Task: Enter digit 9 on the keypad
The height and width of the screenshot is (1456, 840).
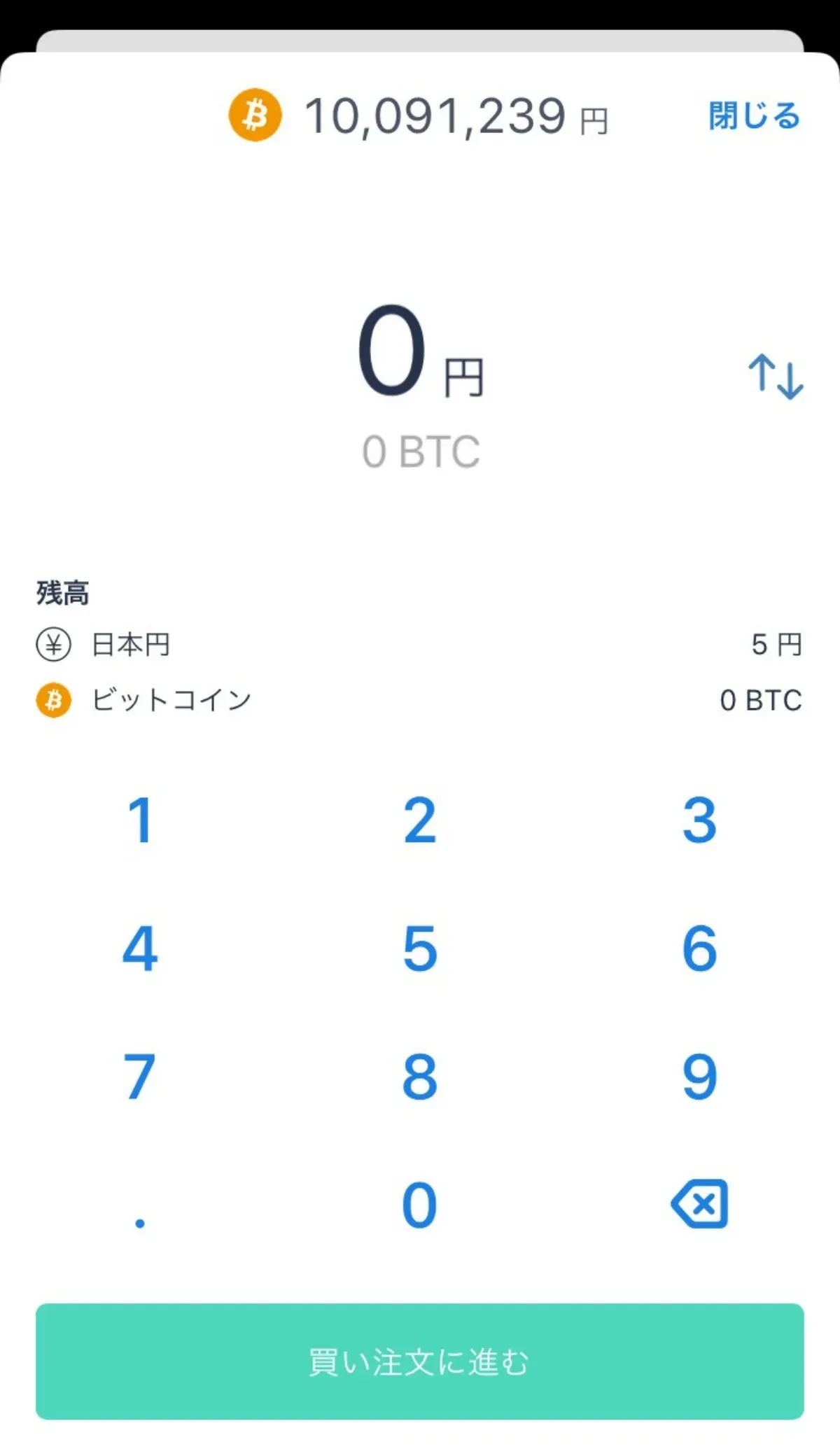Action: coord(699,1077)
